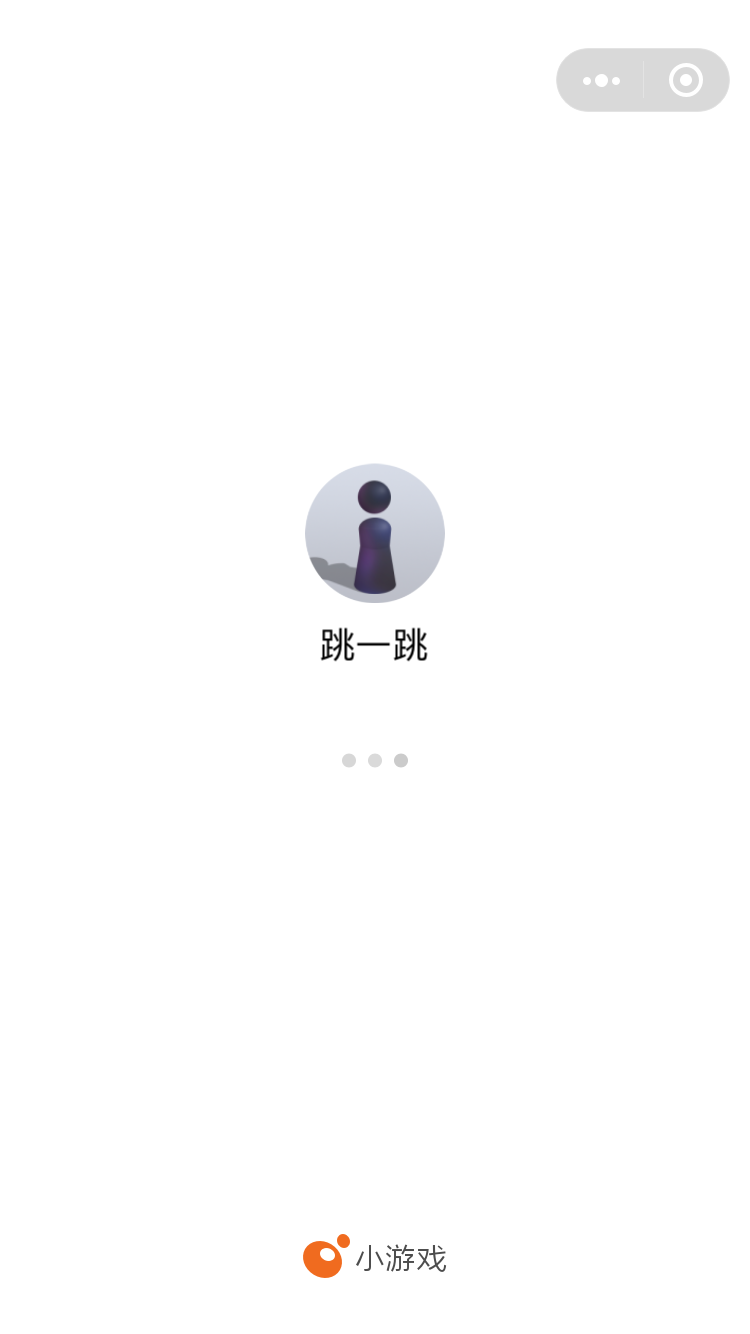Viewport: 750px width, 1334px height.
Task: Open the mini program more options menu
Action: click(601, 80)
